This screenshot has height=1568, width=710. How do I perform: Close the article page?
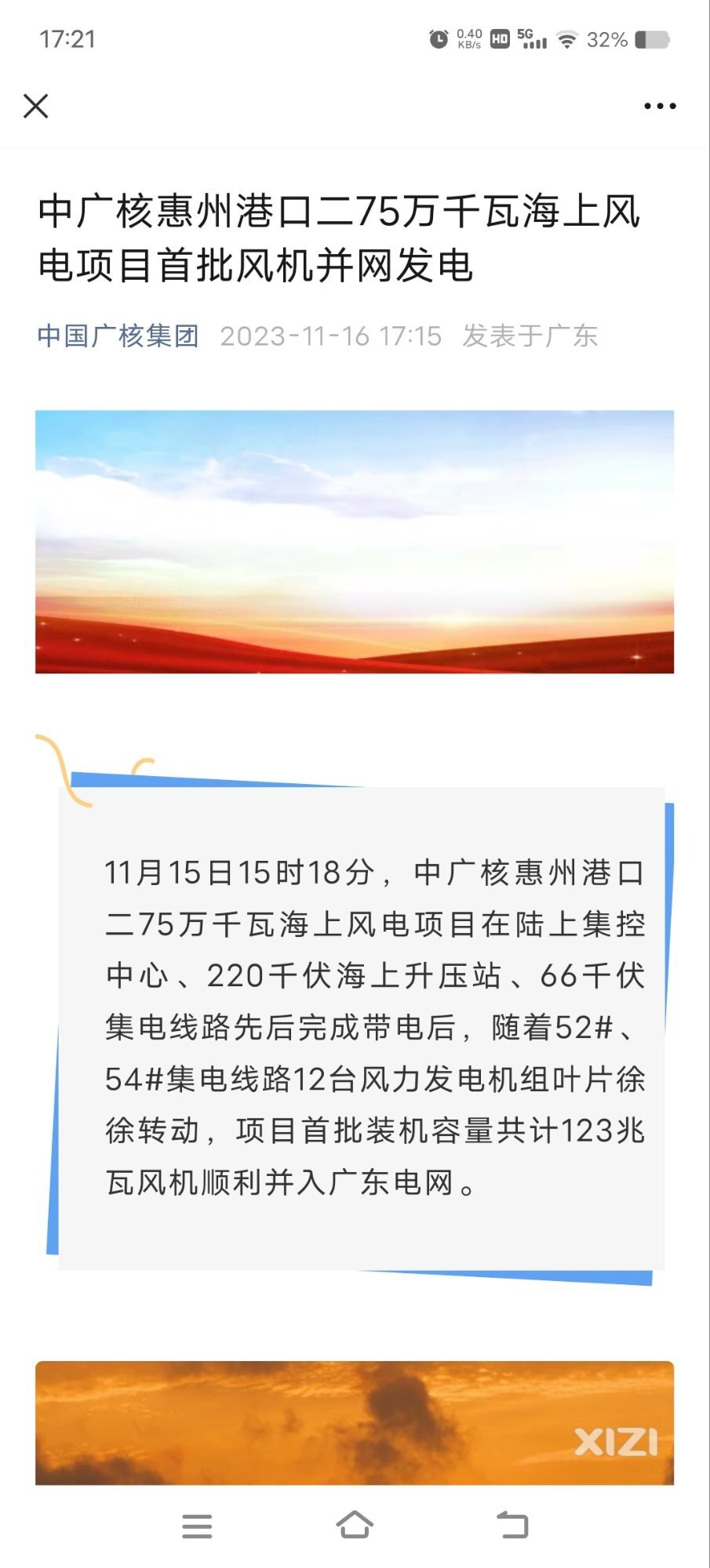(36, 106)
